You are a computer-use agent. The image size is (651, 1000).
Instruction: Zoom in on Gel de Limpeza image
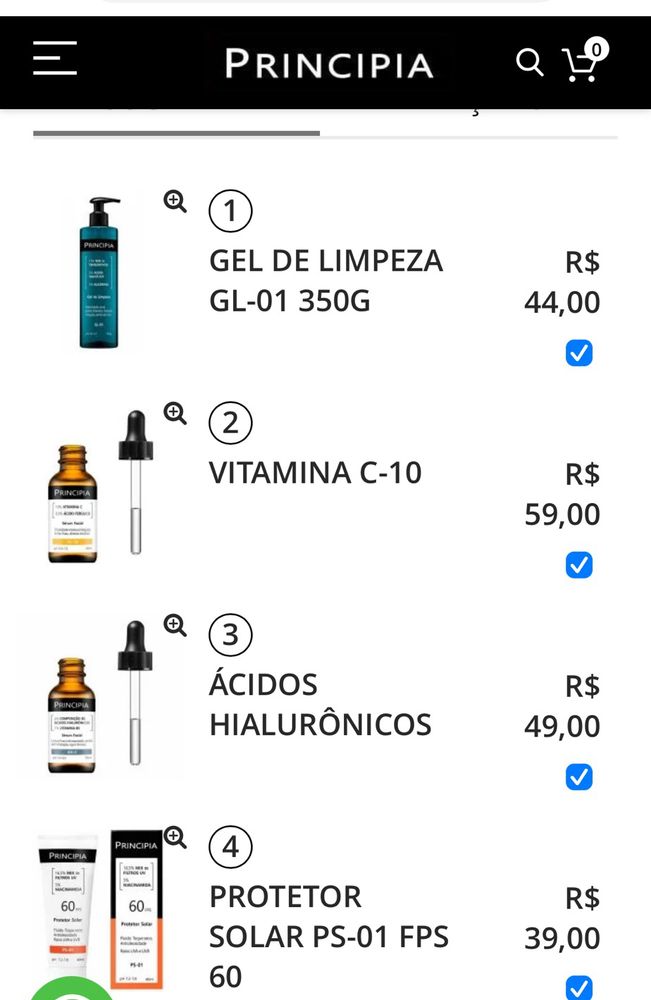click(175, 201)
